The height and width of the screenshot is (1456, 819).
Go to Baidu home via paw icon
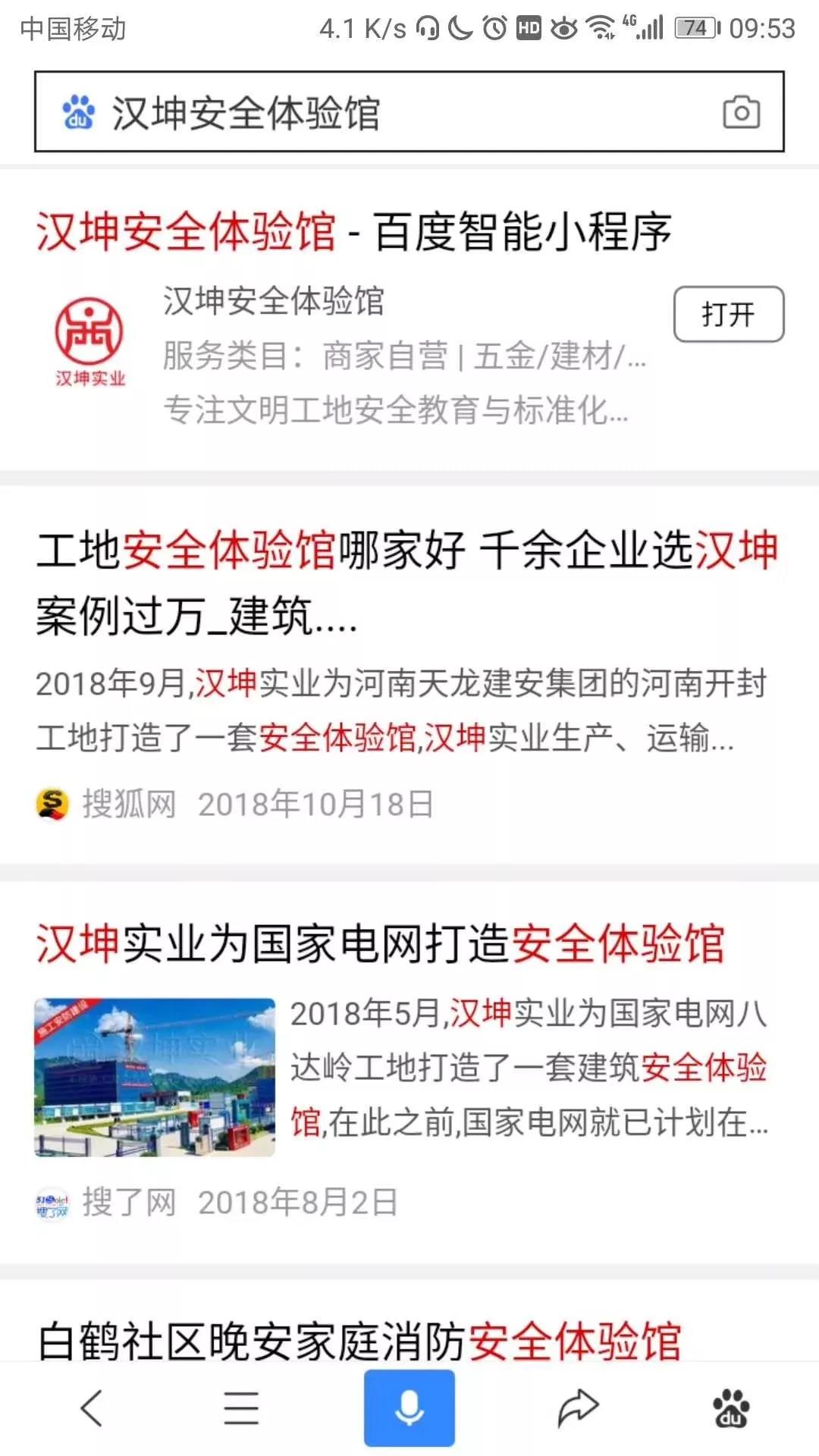(x=731, y=1409)
